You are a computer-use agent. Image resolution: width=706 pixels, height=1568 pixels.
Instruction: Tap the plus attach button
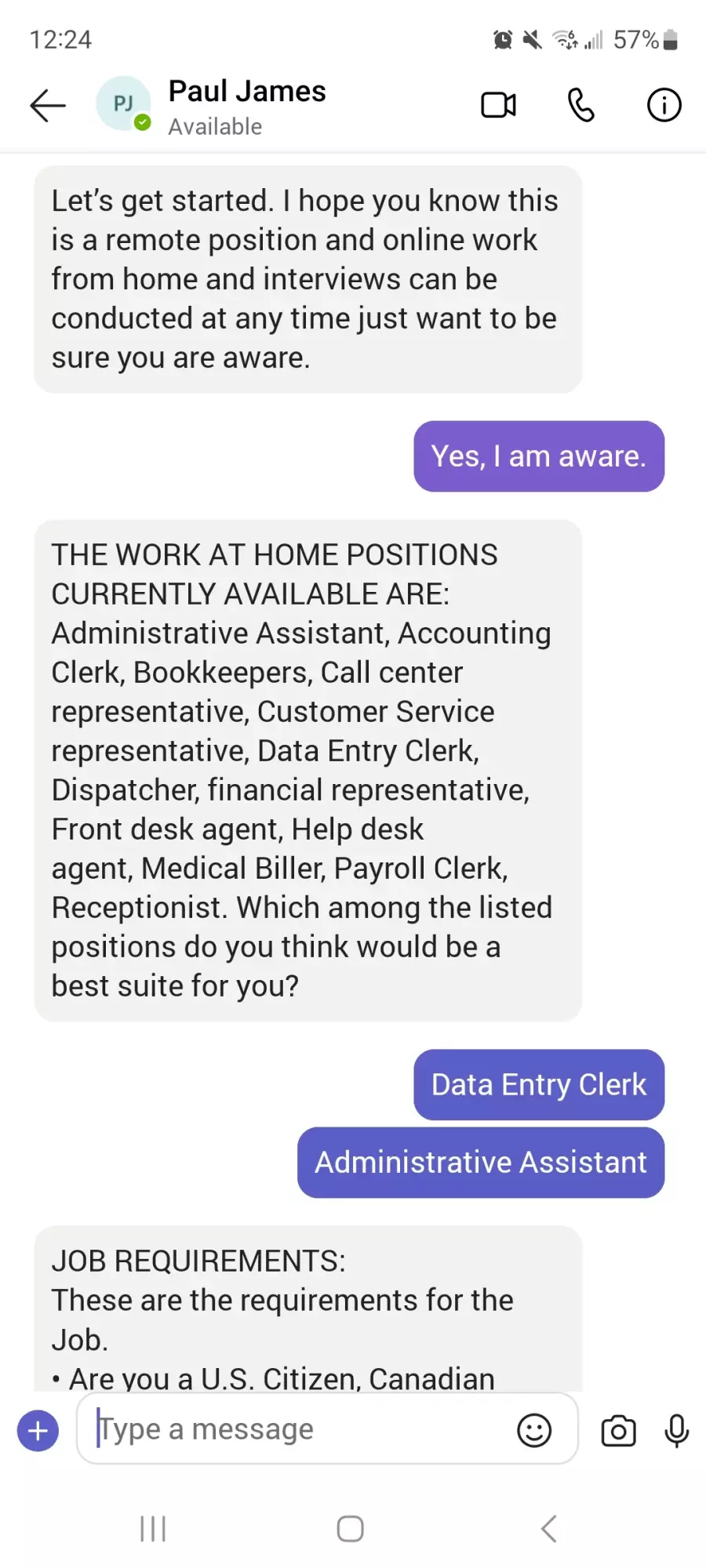(38, 1431)
